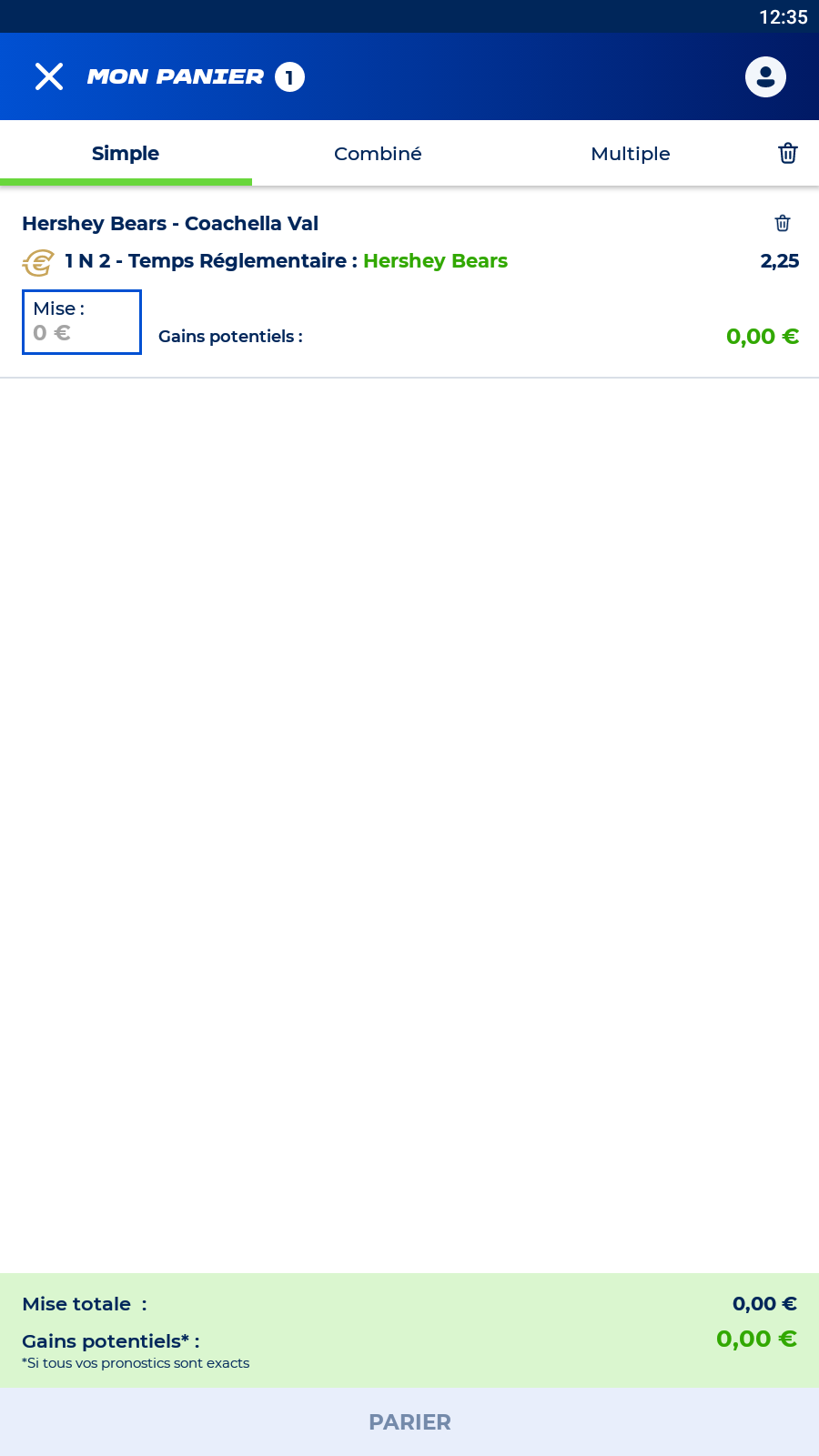
Task: Select the Simple tab
Action: click(x=126, y=154)
